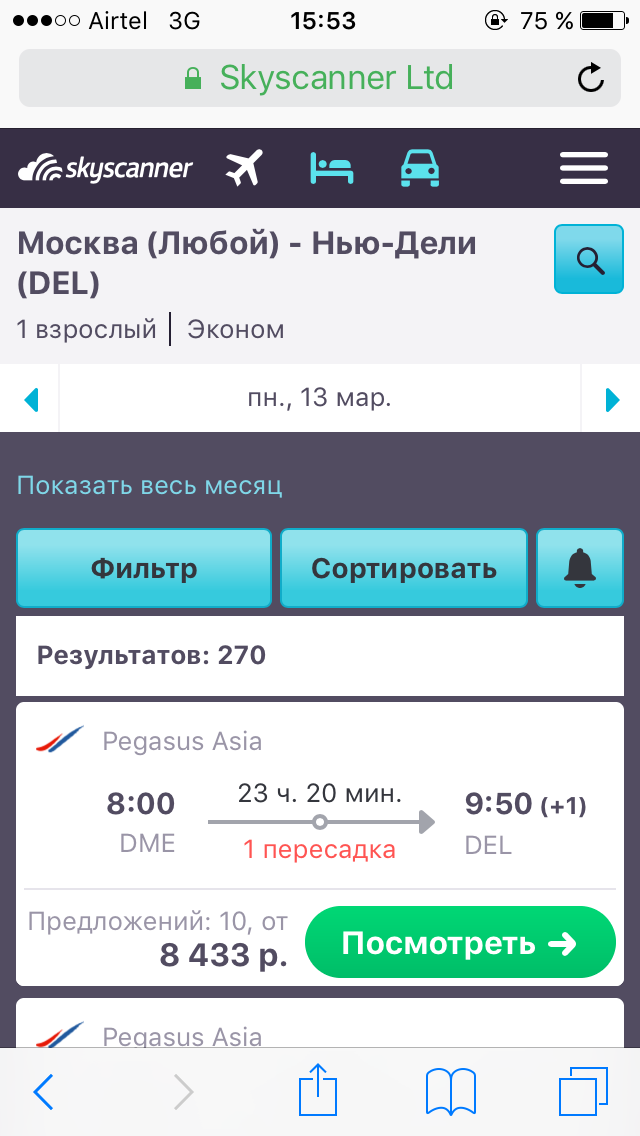Viewport: 640px width, 1136px height.
Task: Switch to flights search
Action: pos(243,168)
